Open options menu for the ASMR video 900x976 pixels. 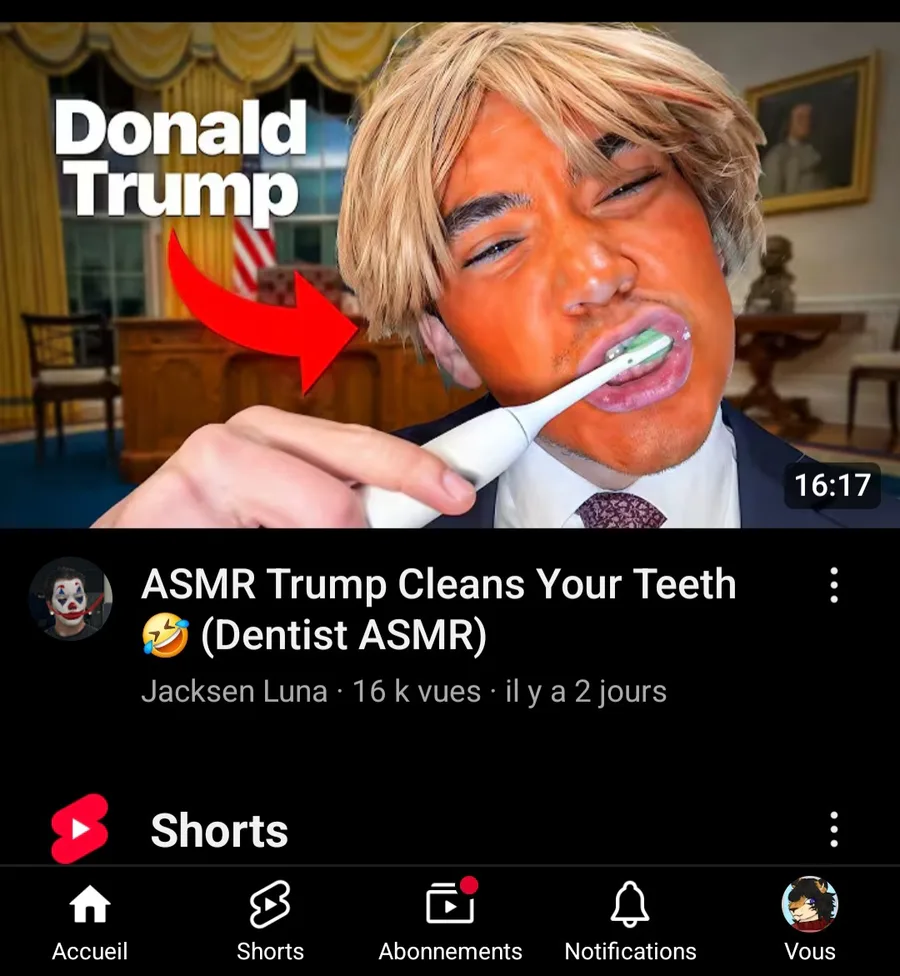point(834,586)
